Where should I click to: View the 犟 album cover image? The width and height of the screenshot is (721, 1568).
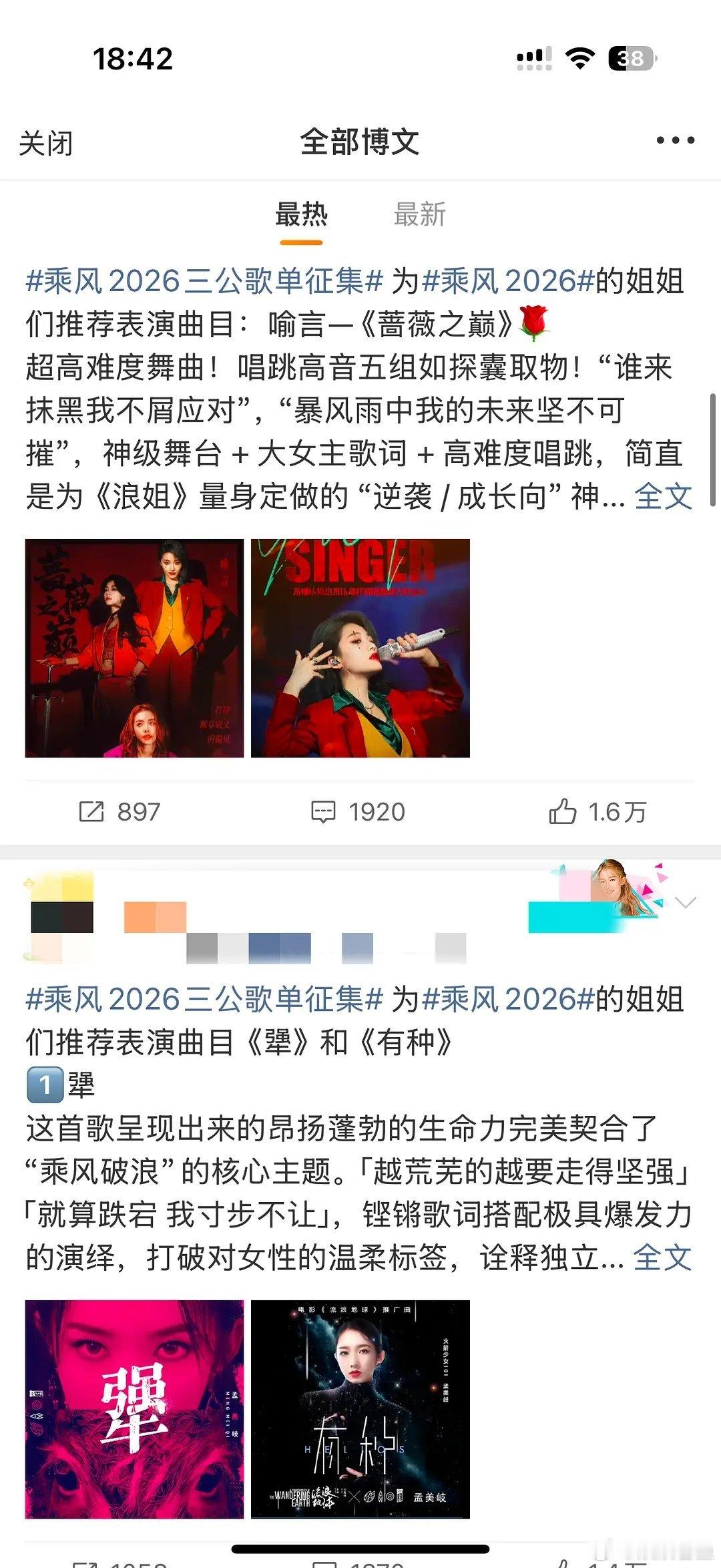[x=135, y=1409]
